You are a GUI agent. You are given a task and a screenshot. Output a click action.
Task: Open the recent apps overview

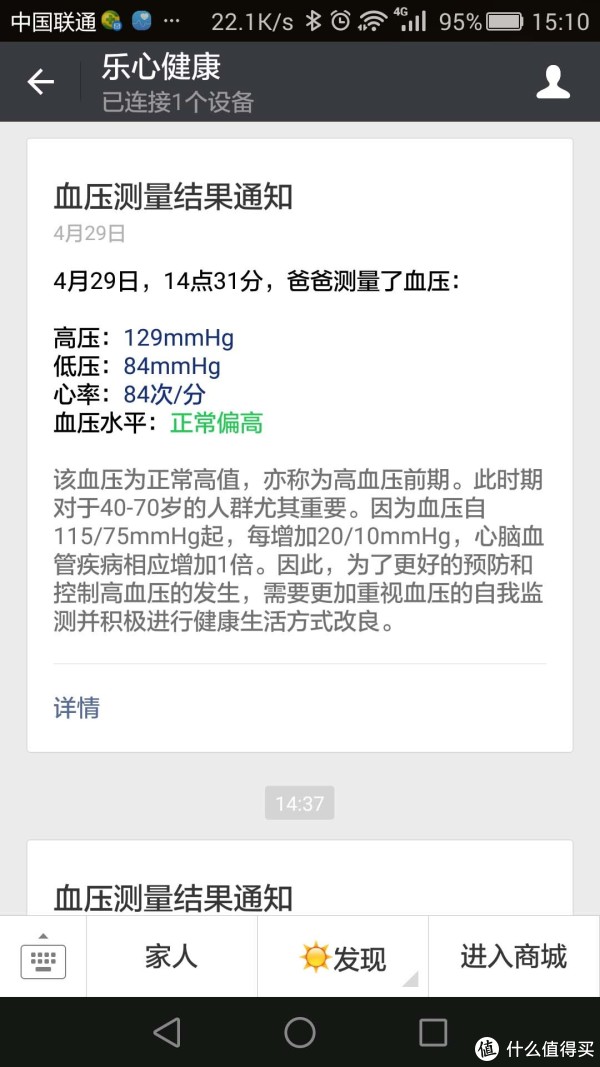pos(433,1032)
